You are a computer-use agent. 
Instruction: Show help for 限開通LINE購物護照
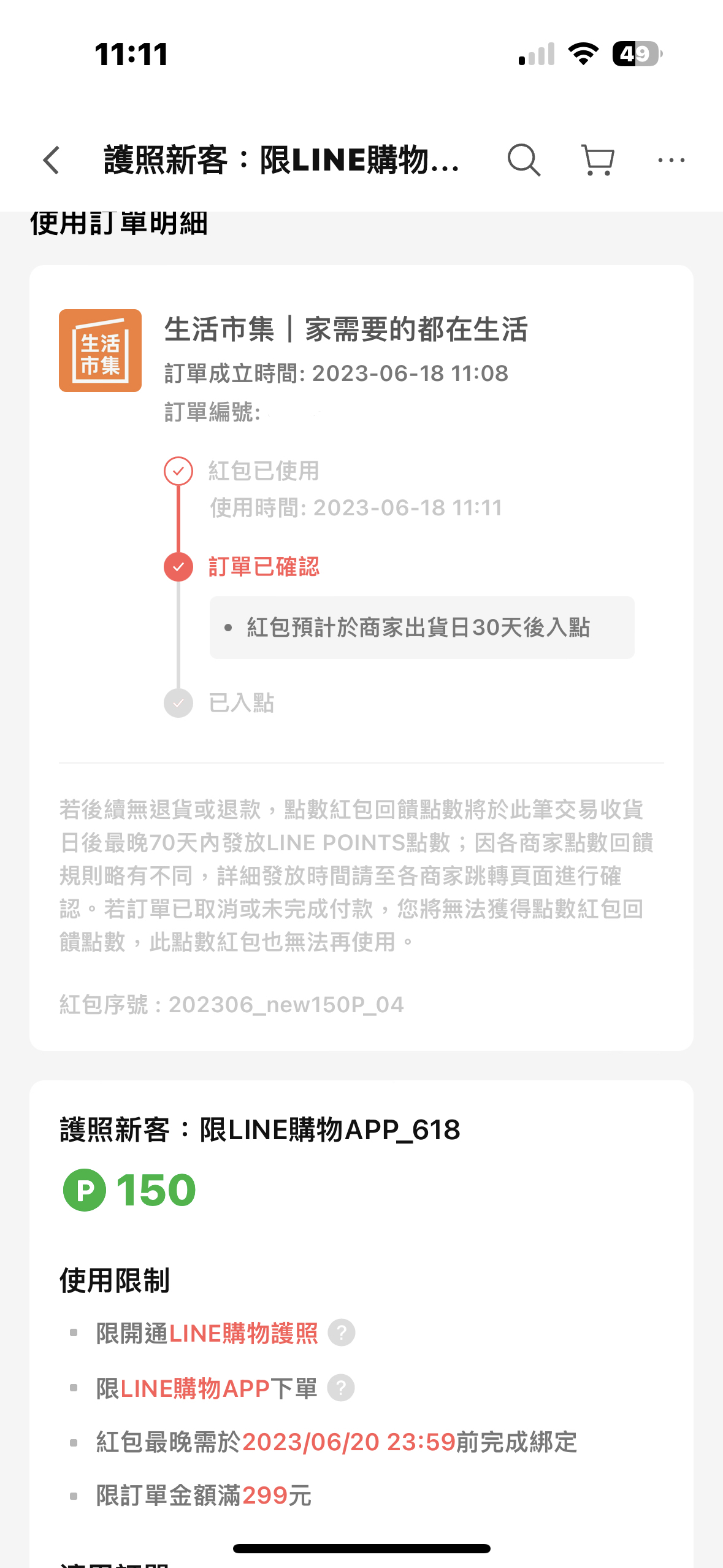(342, 1332)
